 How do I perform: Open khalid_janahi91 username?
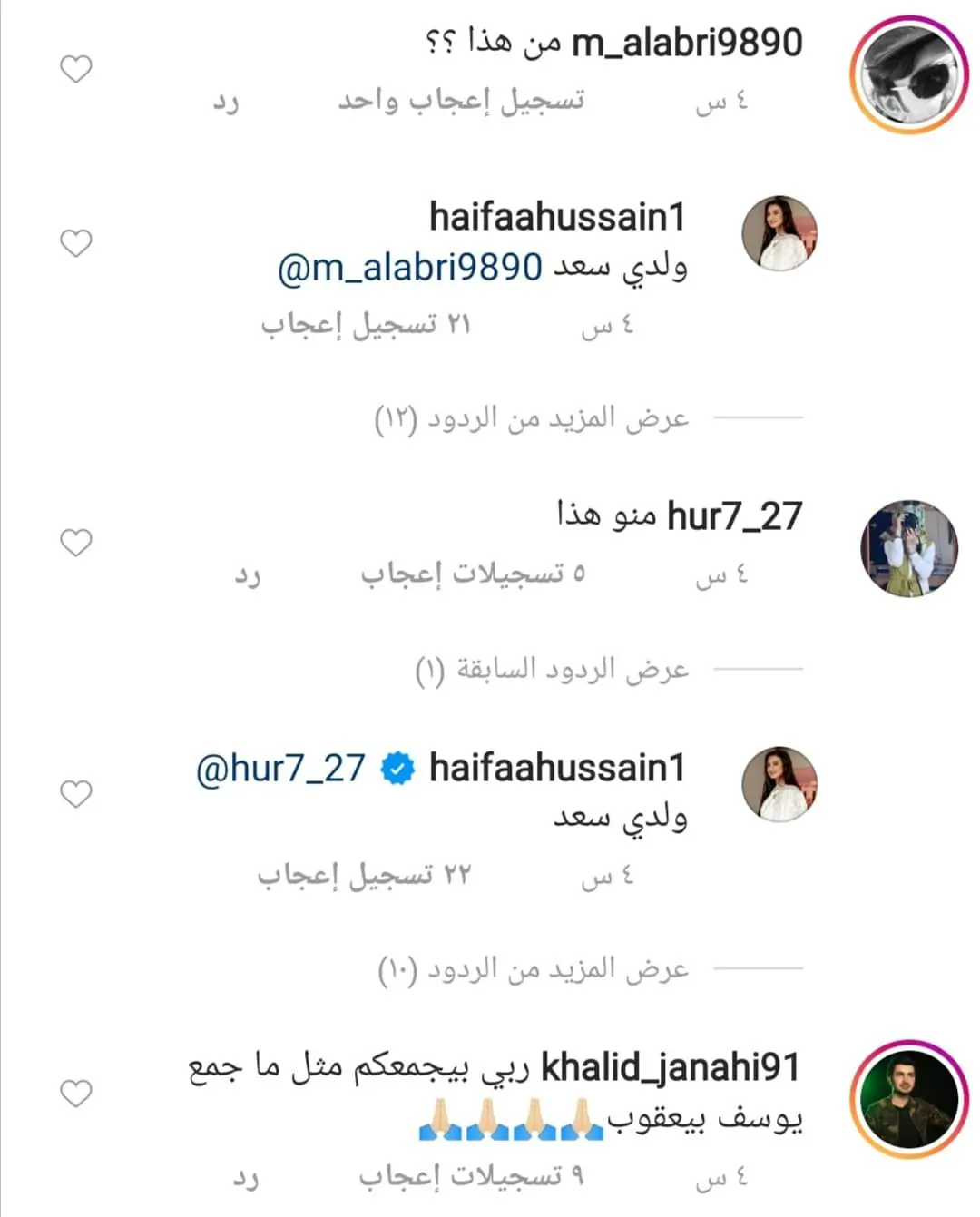click(x=671, y=1067)
